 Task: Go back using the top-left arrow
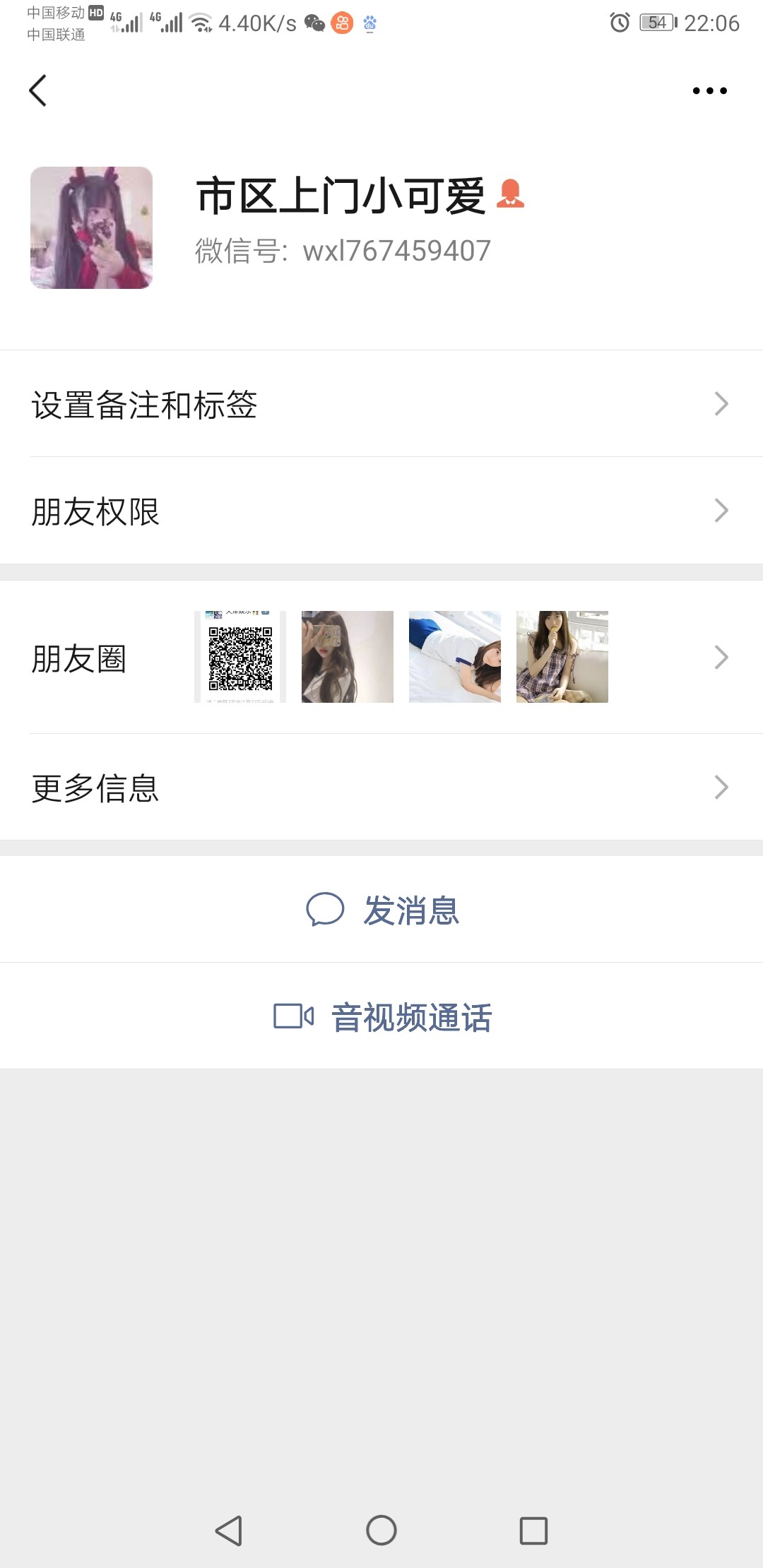pyautogui.click(x=38, y=90)
